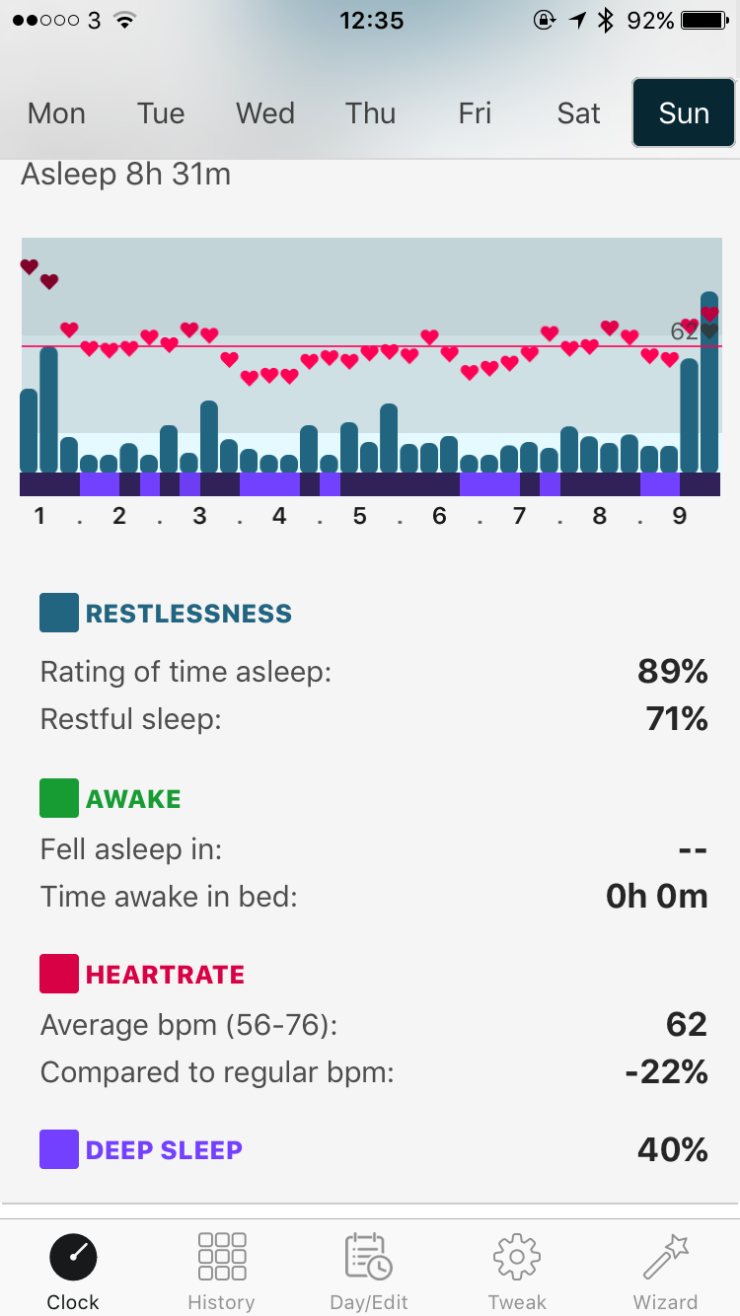Show Fri sleep data
This screenshot has width=740, height=1316.
coord(474,113)
